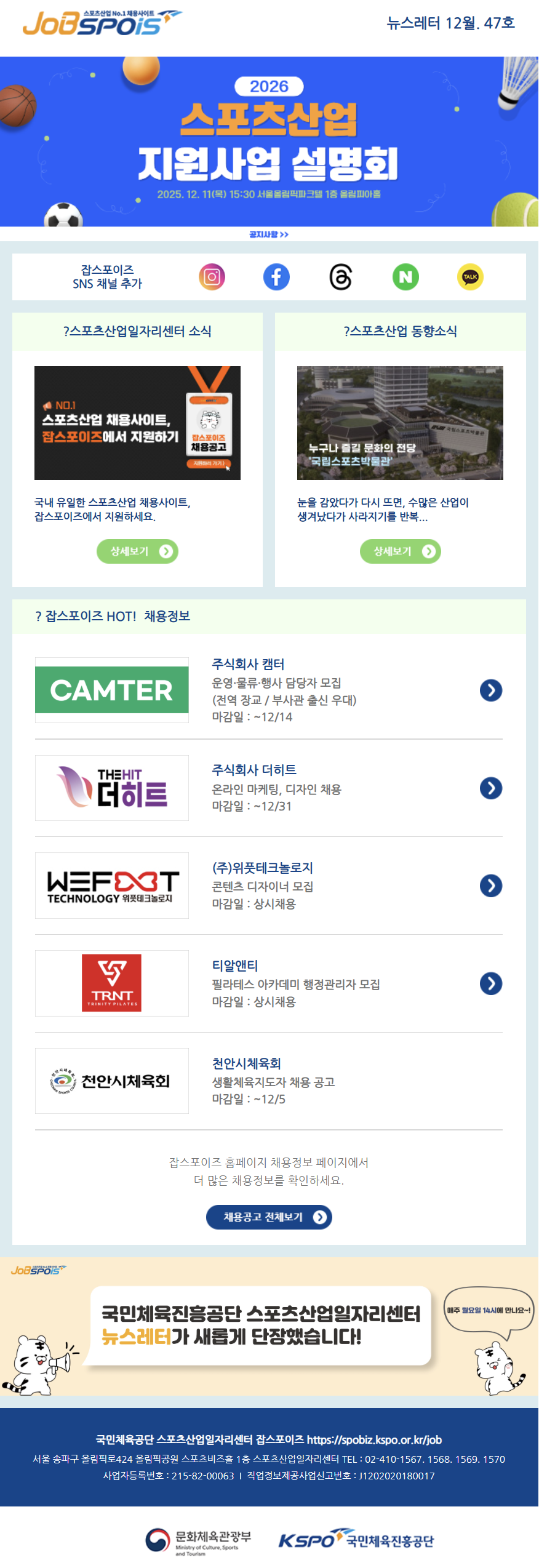Open the 국립스포츠박물관 news image
The width and height of the screenshot is (539, 1568).
coord(400,423)
